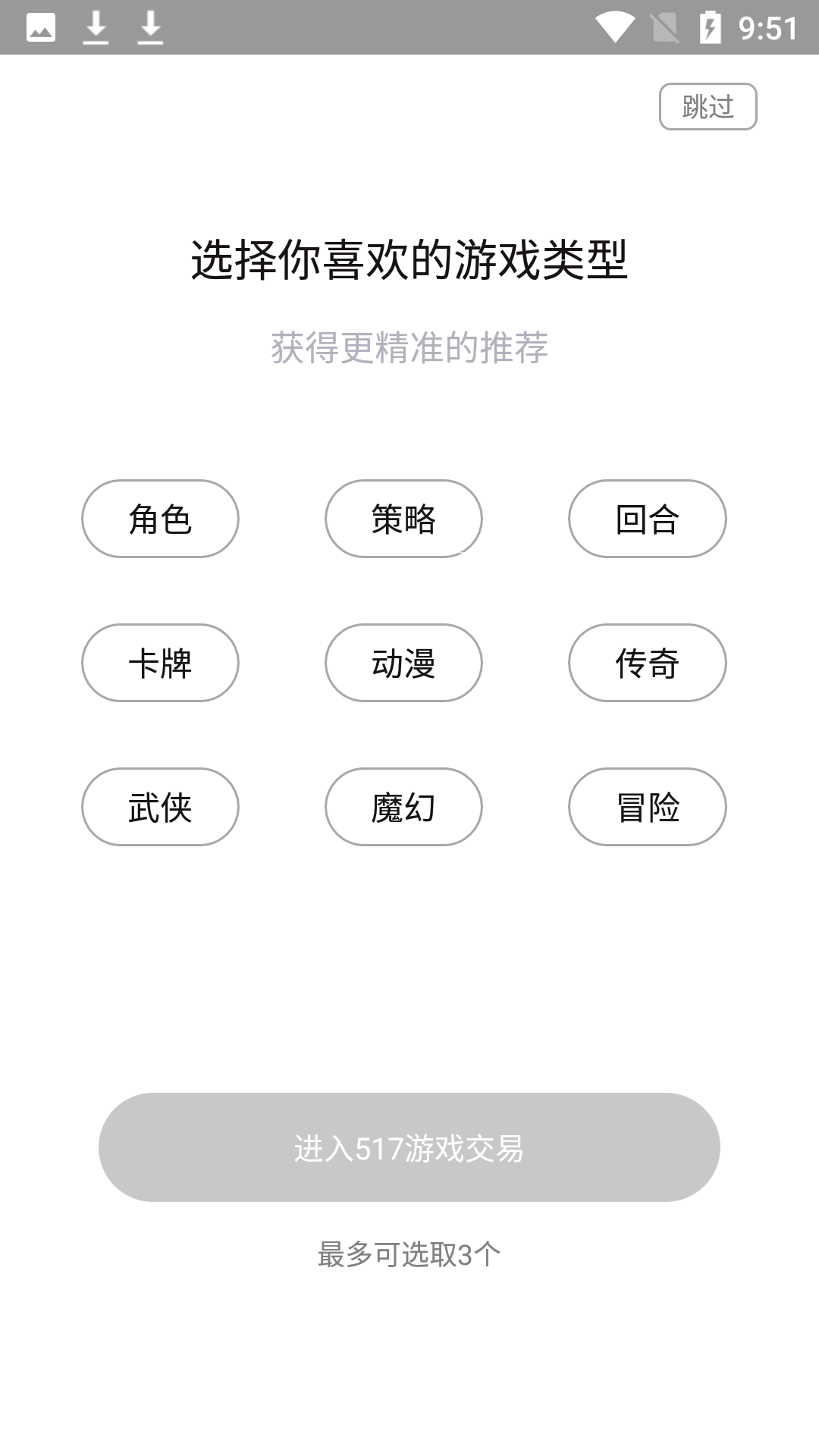Select the 魔幻 game type

[x=403, y=807]
